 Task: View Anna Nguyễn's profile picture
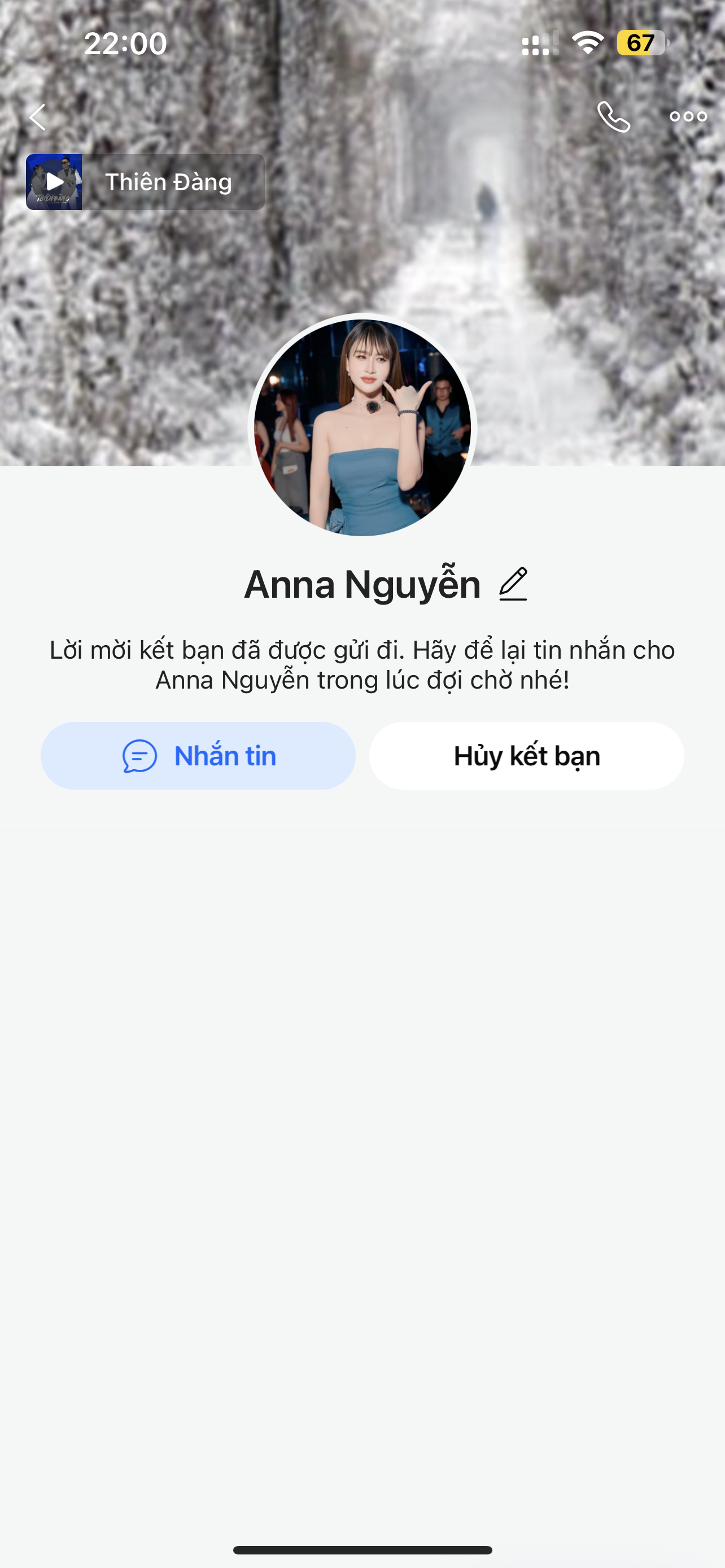point(362,427)
